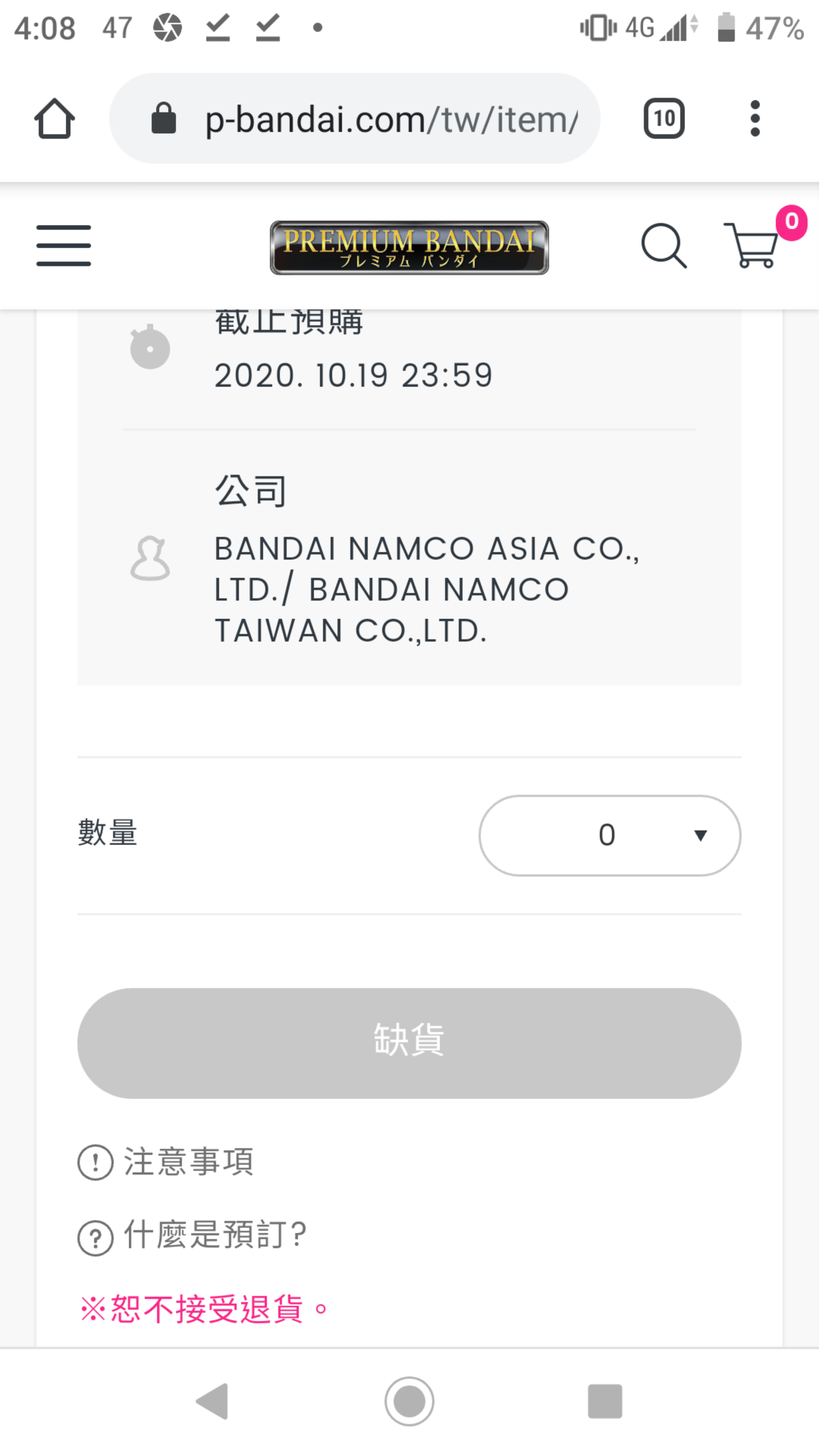Open the hamburger menu
The width and height of the screenshot is (819, 1456).
[63, 245]
